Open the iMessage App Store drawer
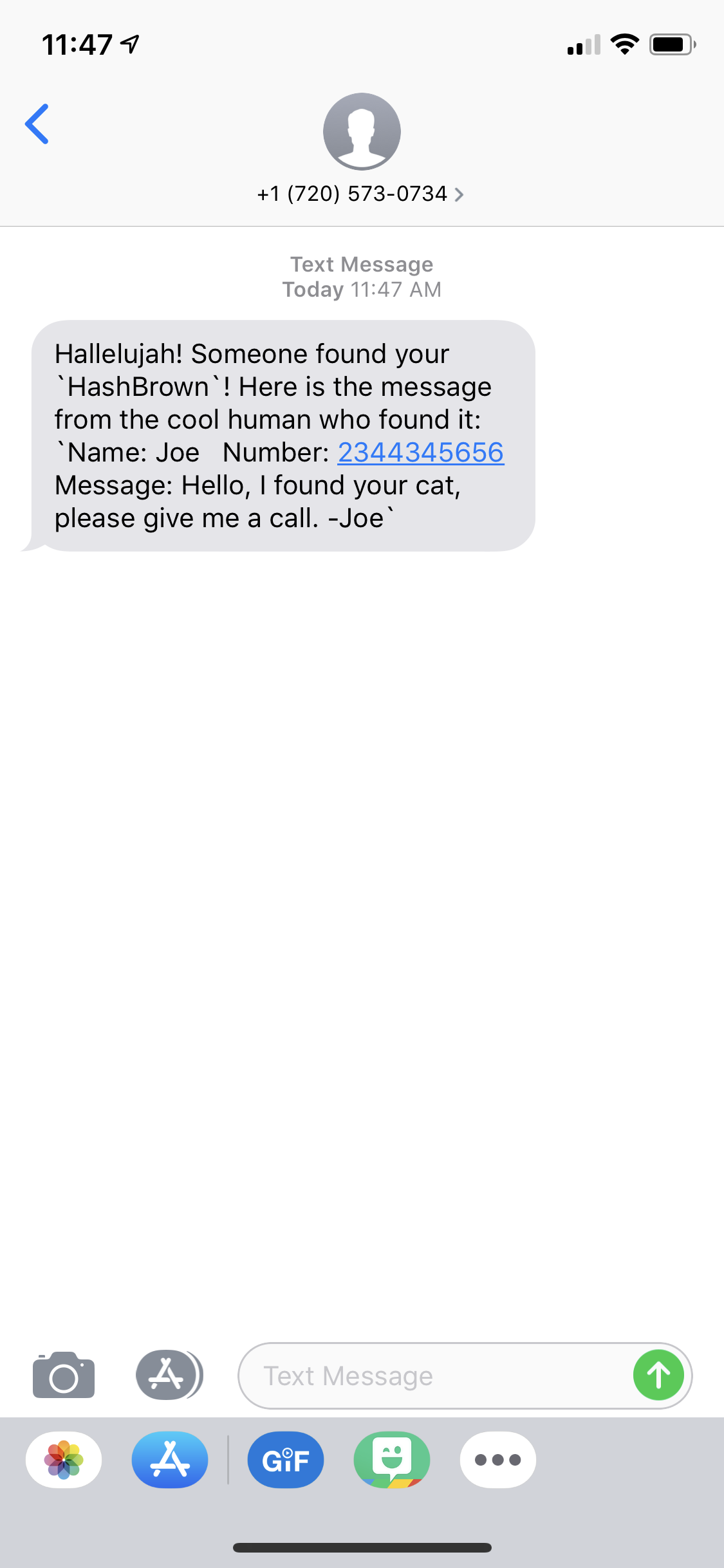 click(x=169, y=1375)
